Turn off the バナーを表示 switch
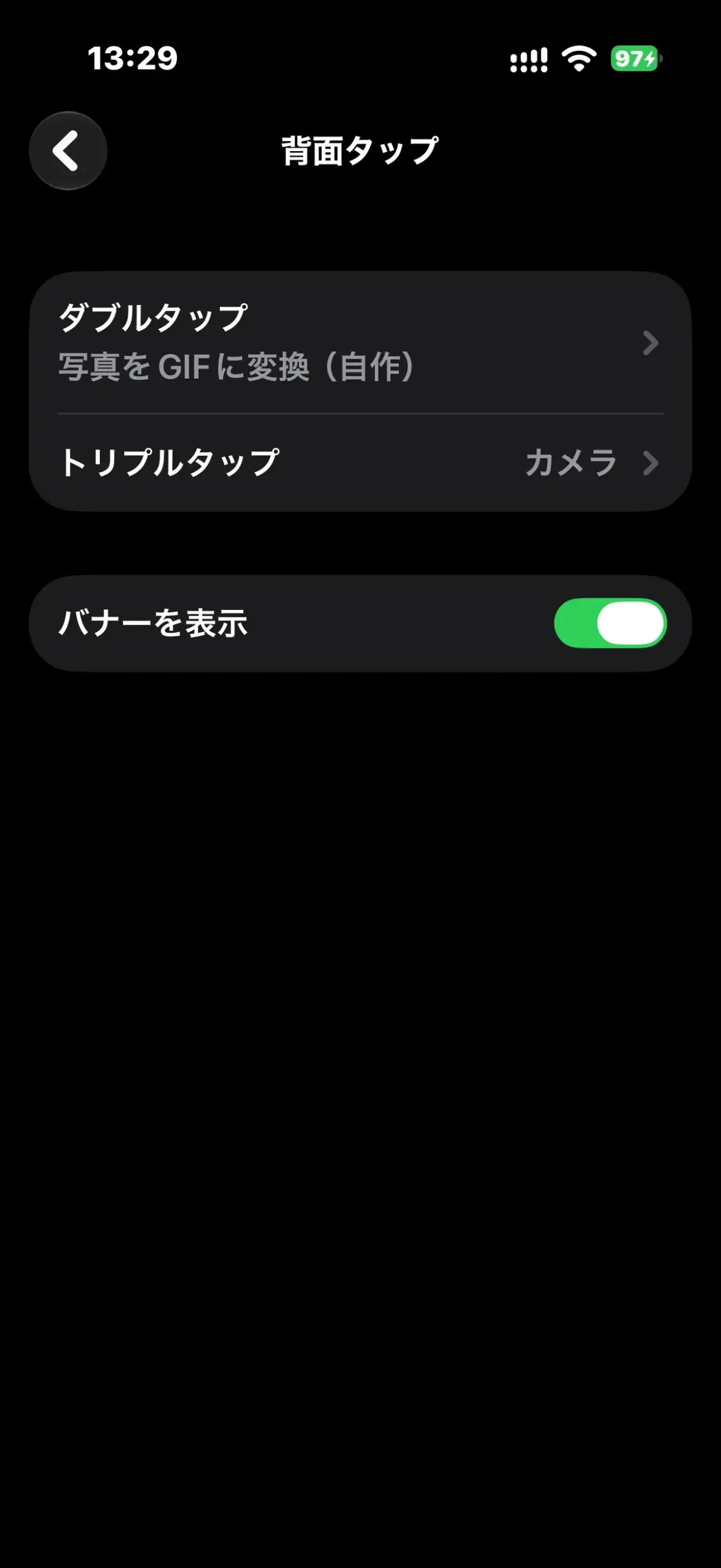 coord(610,623)
